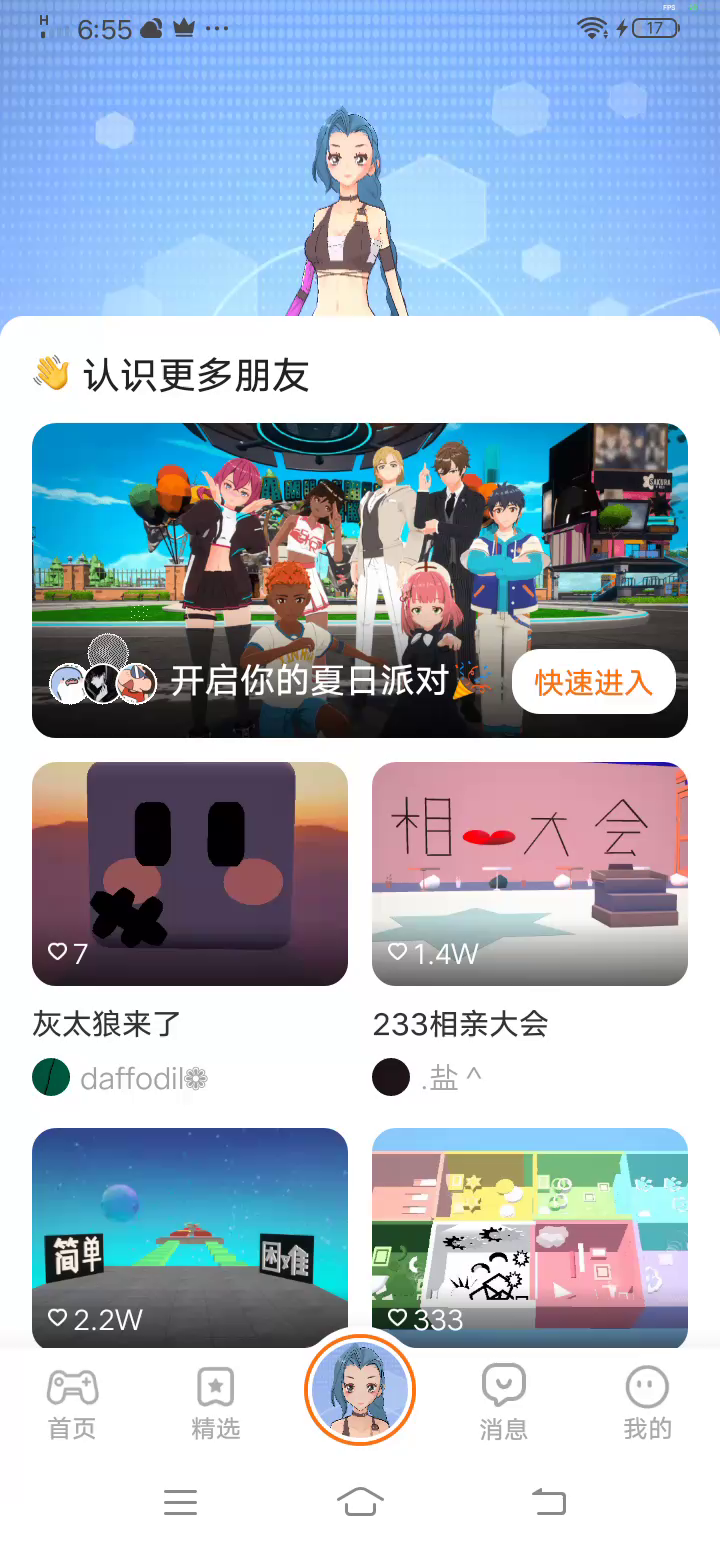Open the 233相亲大会 room card
The height and width of the screenshot is (1544, 720).
tap(530, 873)
